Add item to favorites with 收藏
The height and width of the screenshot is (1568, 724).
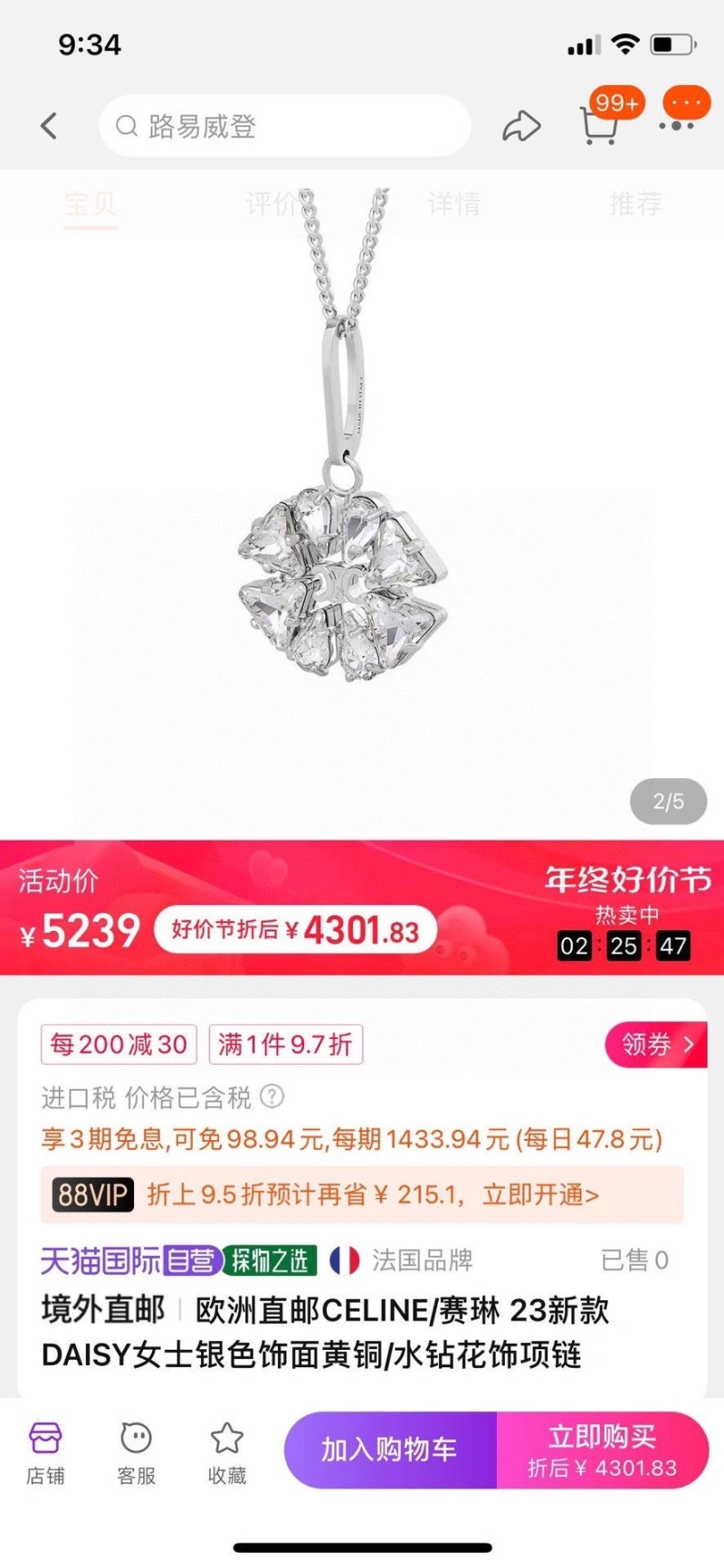pos(226,1451)
